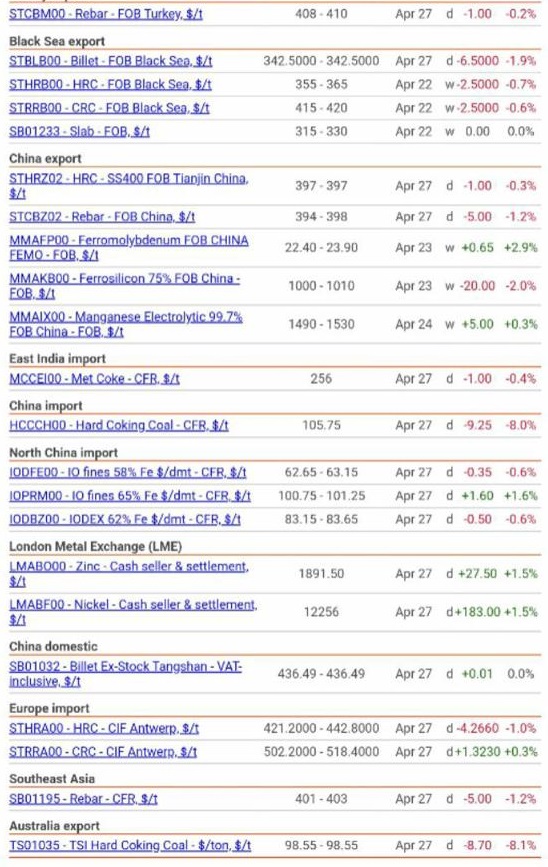This screenshot has height=867, width=548.
Task: Open STCBM00 Rebar FOB Turkey link
Action: [106, 14]
